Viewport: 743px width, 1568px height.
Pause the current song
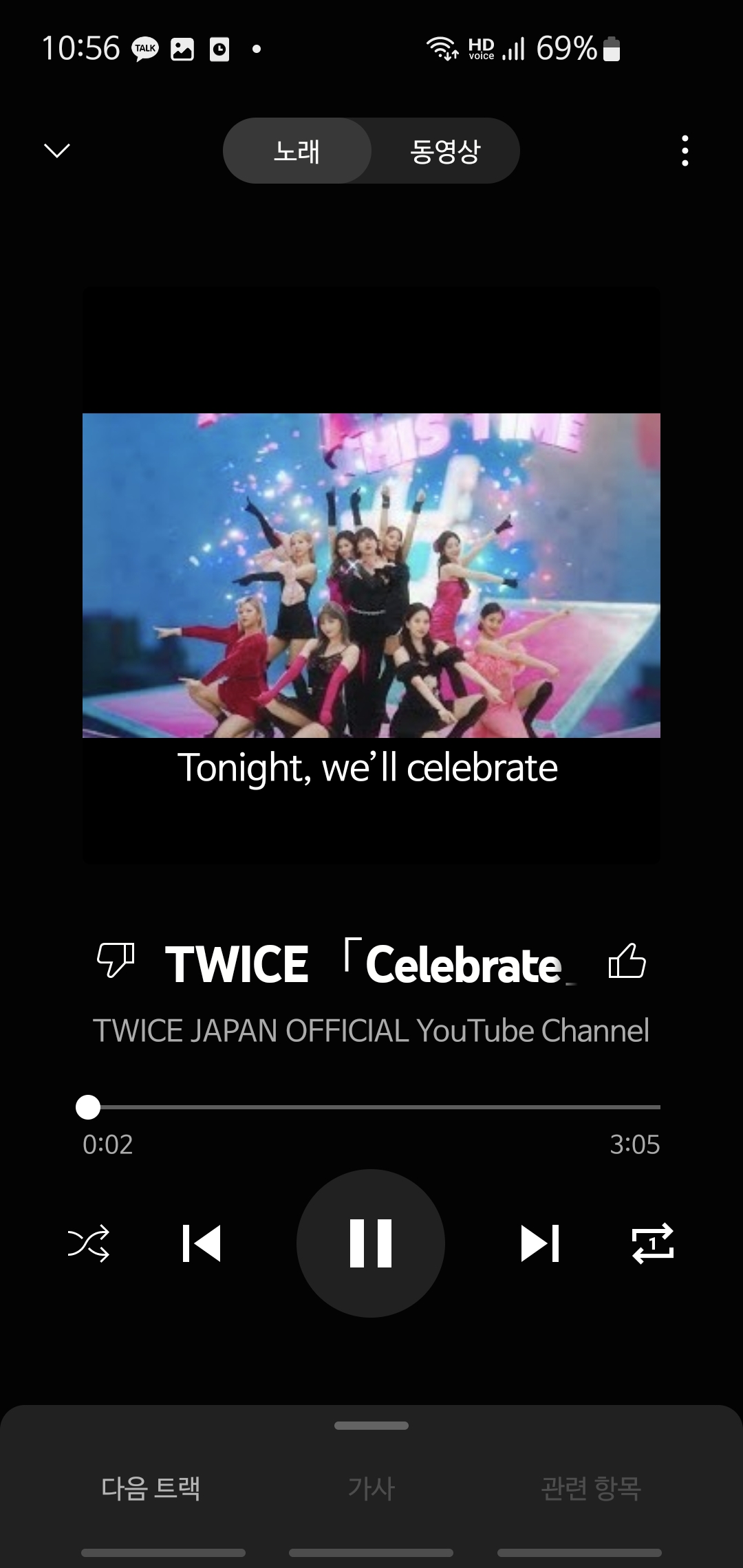(x=371, y=1243)
